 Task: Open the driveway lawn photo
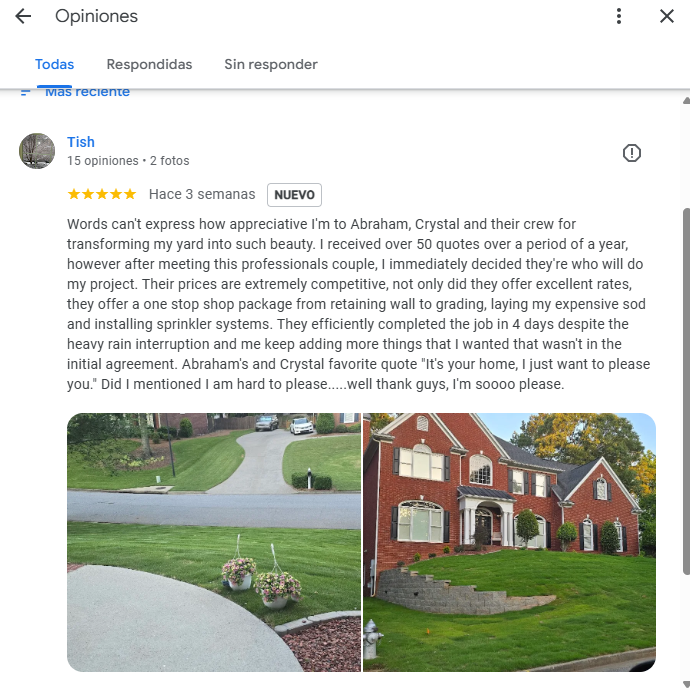tap(214, 541)
